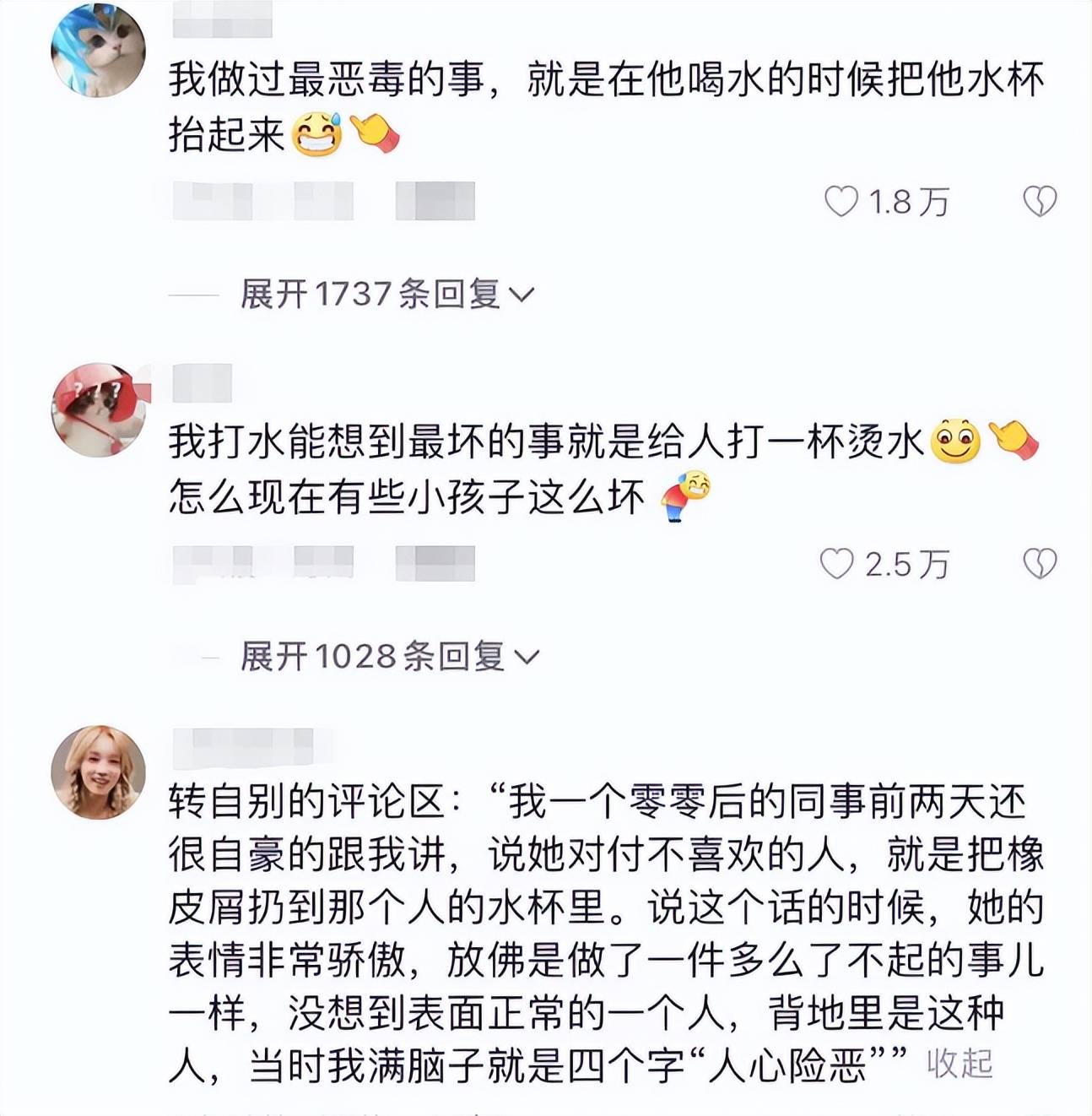This screenshot has height=1116, width=1092.
Task: Open the red-hat cat avatar's profile
Action: pyautogui.click(x=99, y=410)
